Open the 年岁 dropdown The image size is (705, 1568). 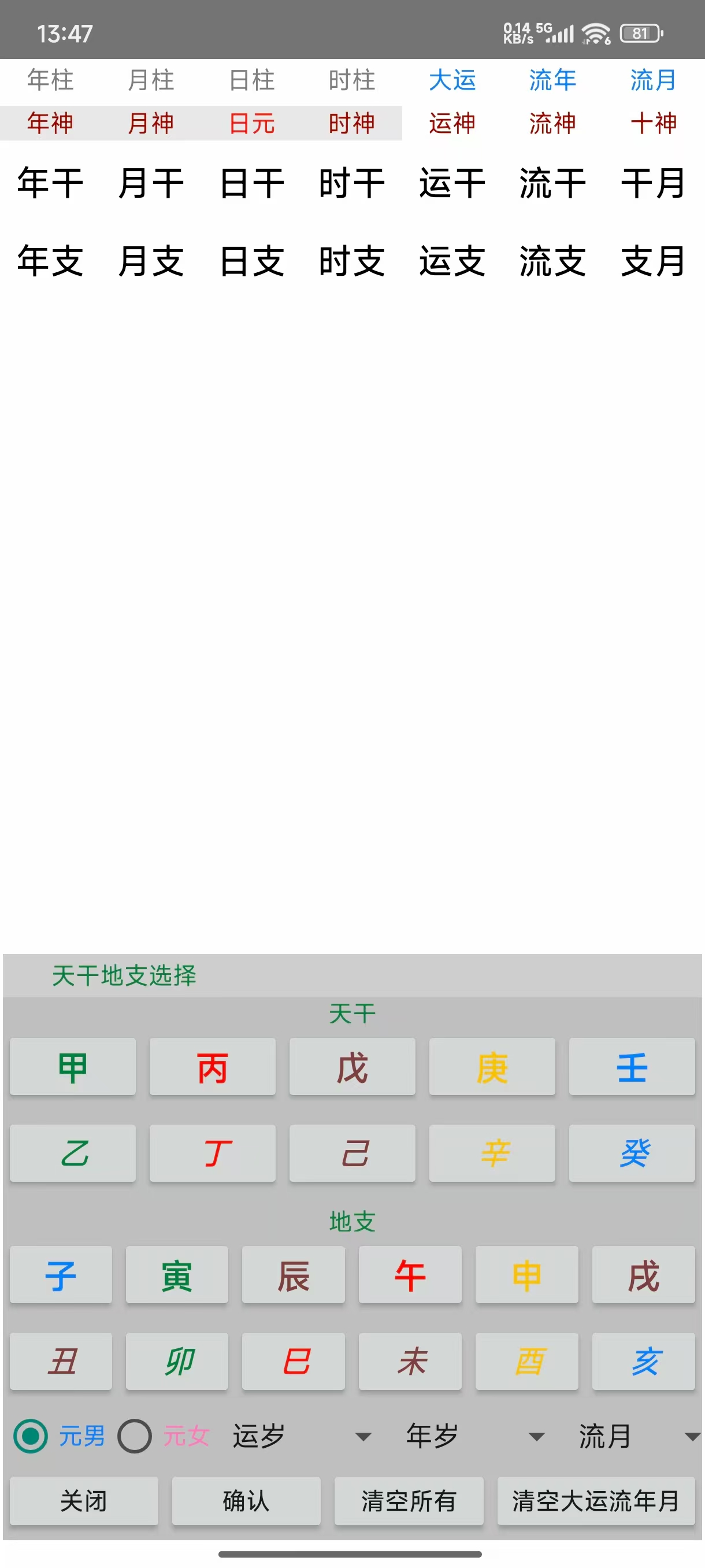coord(475,1437)
